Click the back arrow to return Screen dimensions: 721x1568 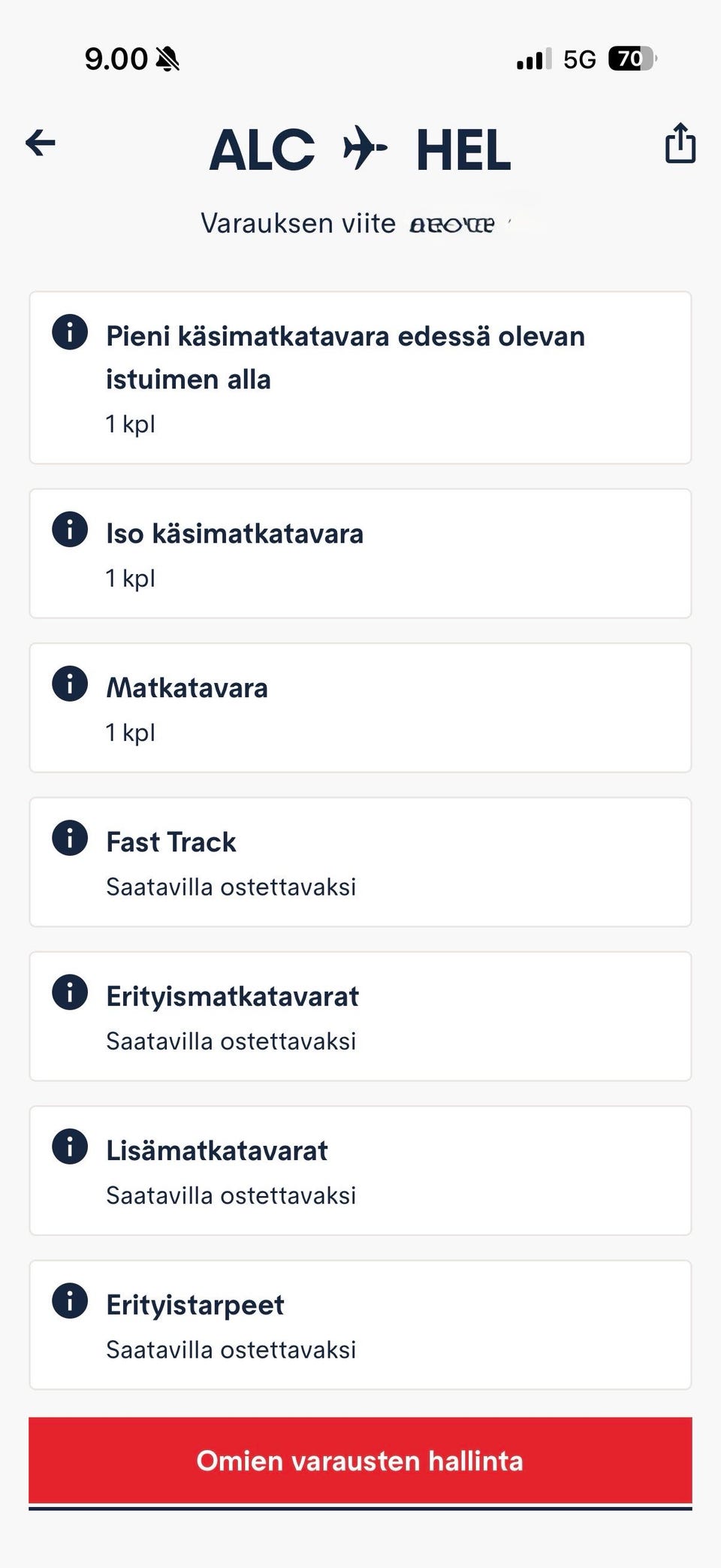[39, 144]
